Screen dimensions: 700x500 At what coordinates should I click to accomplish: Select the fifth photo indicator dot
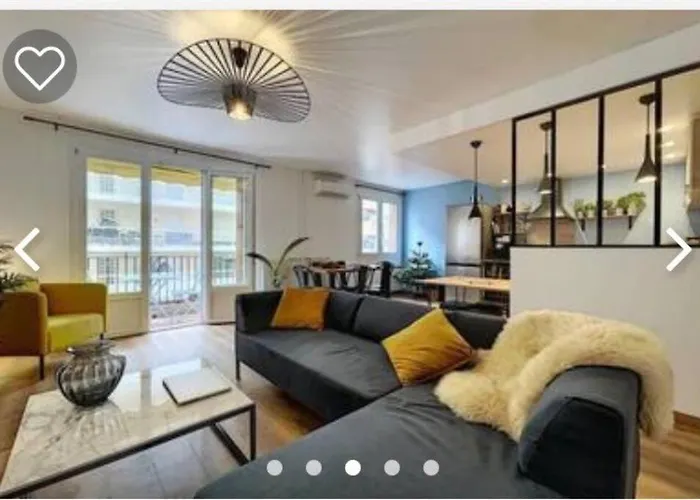click(431, 467)
